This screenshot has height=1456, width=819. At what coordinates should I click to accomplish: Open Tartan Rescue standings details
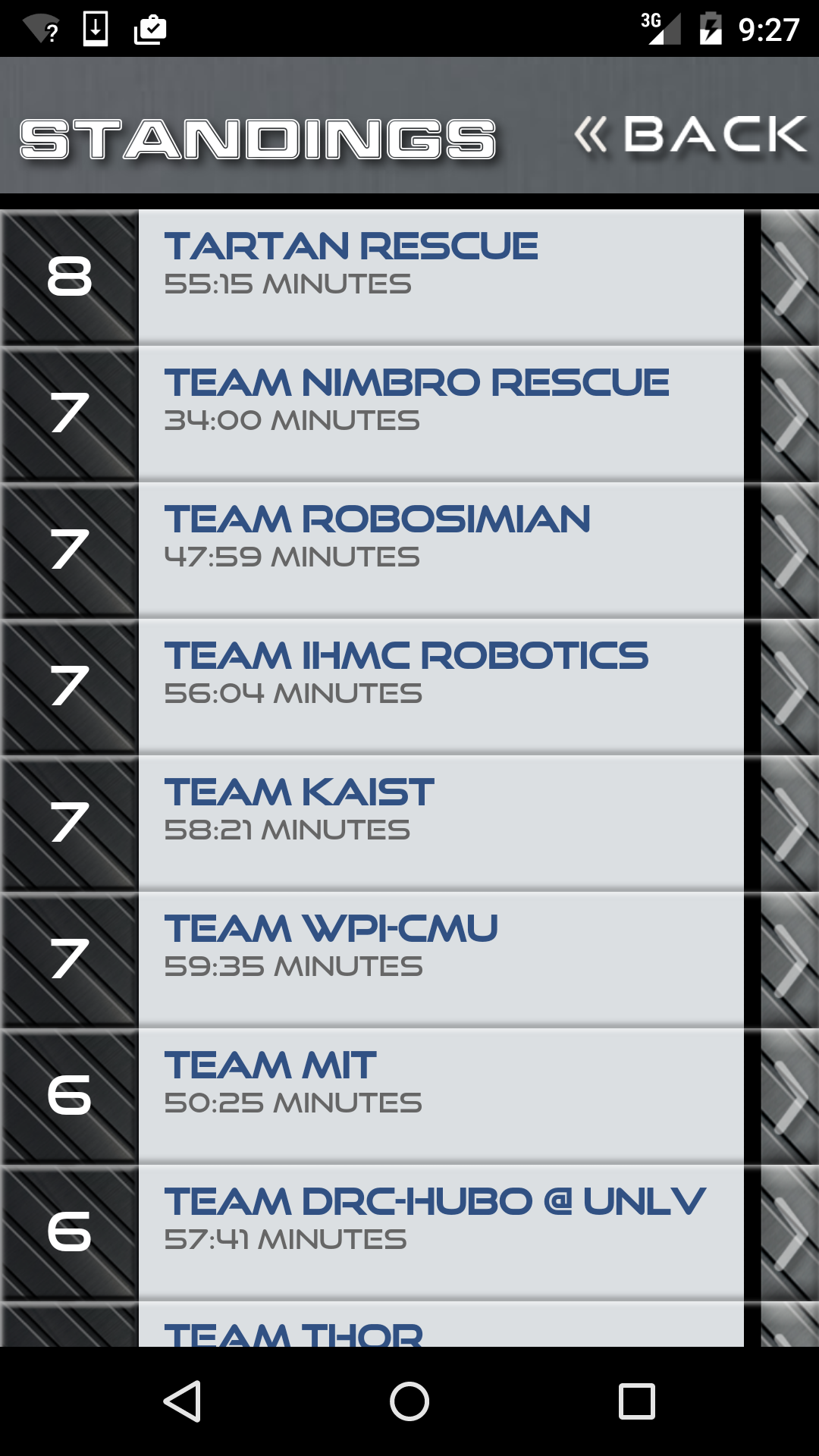(x=409, y=278)
